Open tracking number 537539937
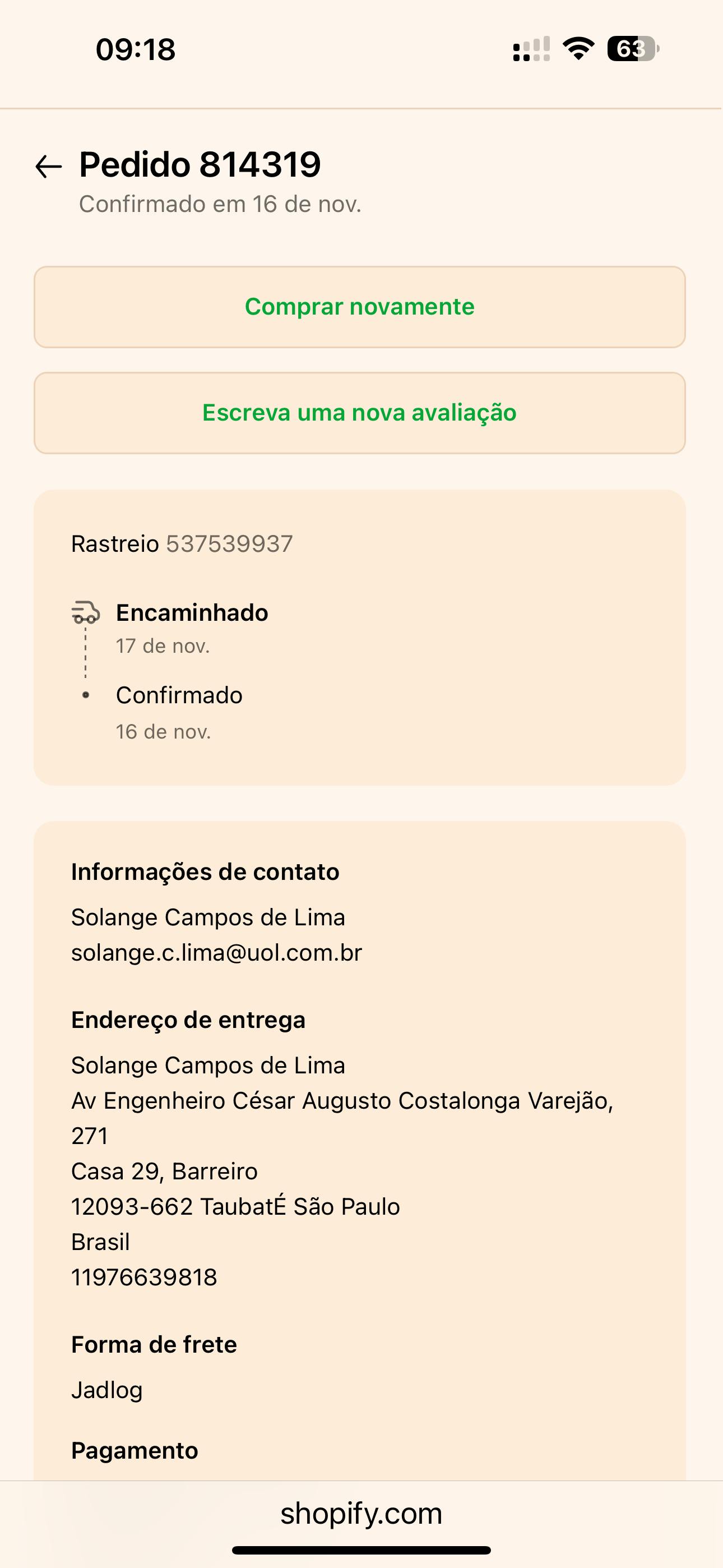Viewport: 723px width, 1568px height. pos(229,543)
